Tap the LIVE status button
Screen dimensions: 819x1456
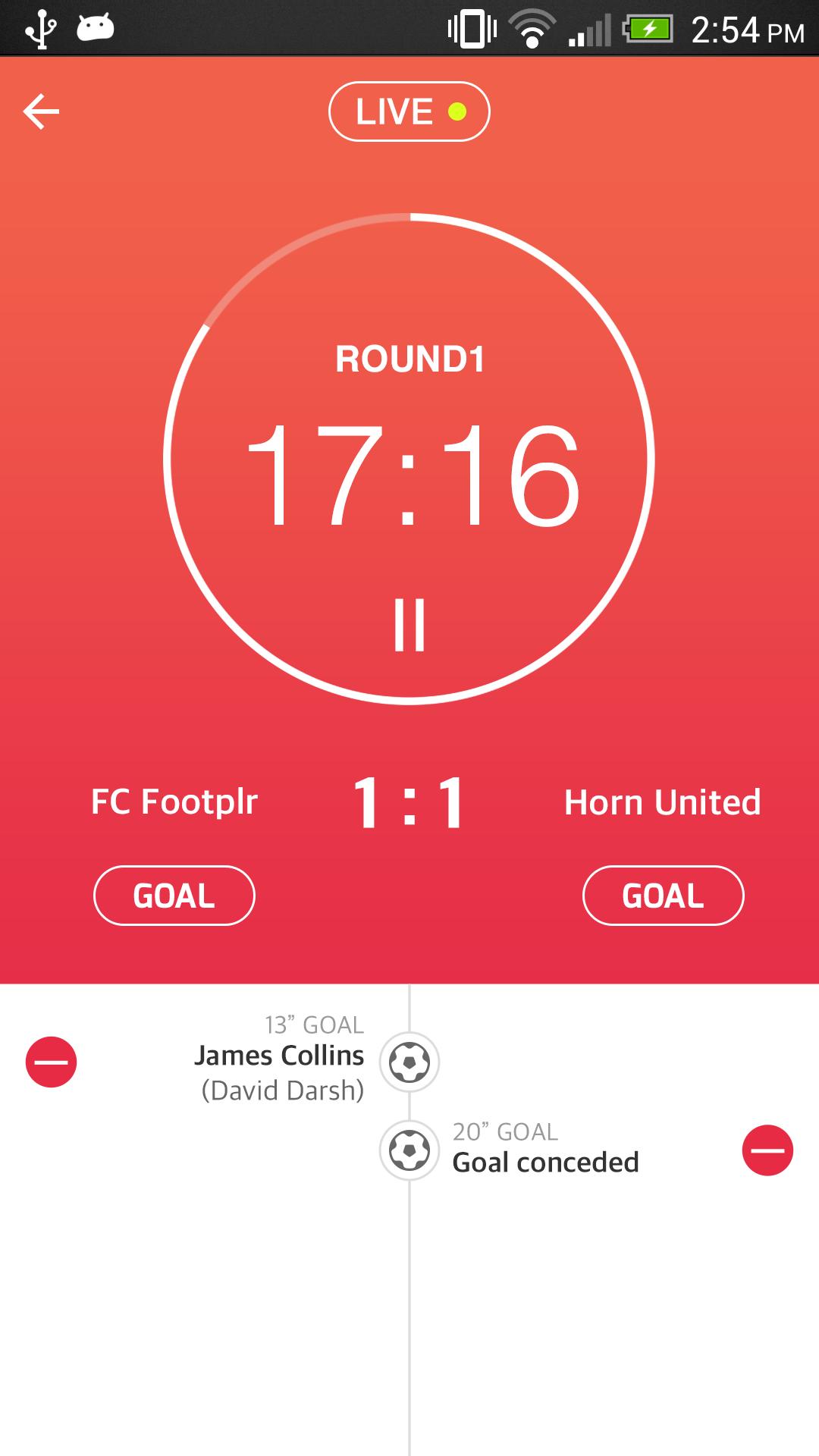pos(409,111)
